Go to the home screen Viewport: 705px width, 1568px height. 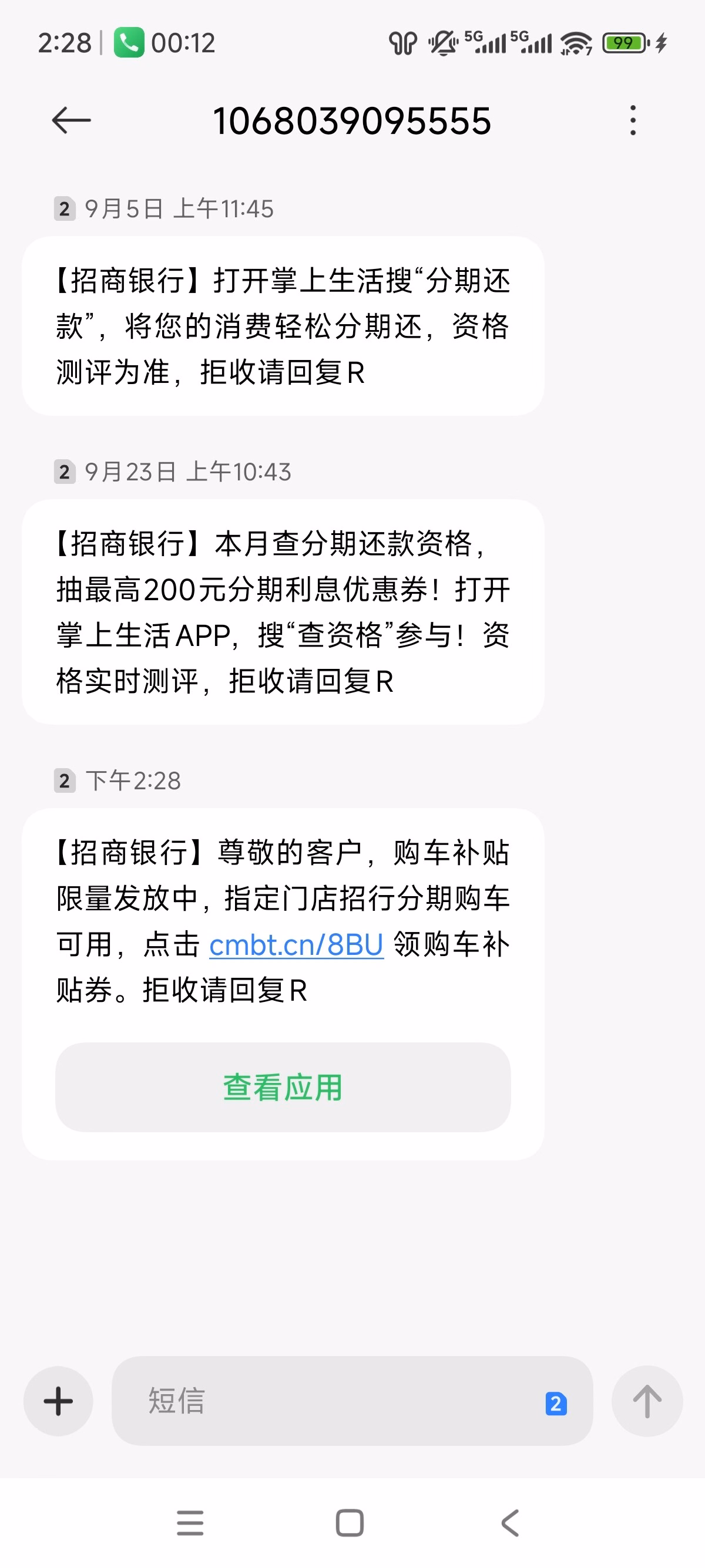click(x=350, y=1523)
